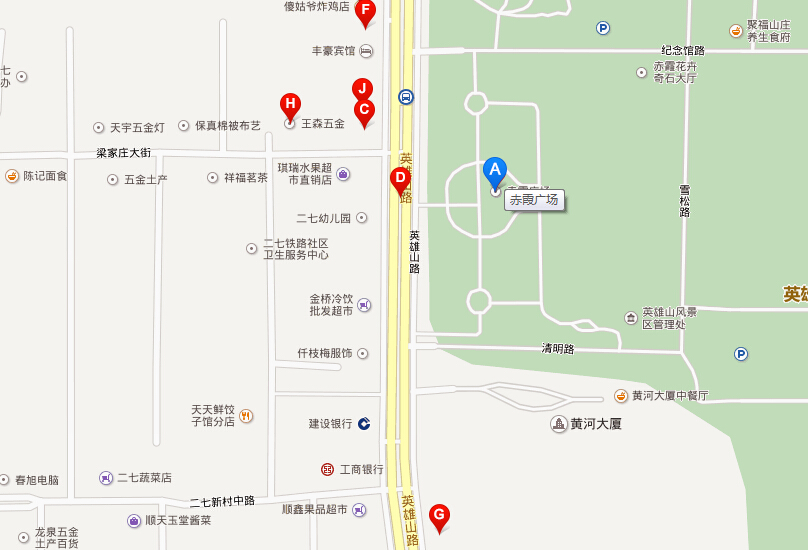The height and width of the screenshot is (550, 808).
Task: Tap the red marker D
Action: point(400,180)
